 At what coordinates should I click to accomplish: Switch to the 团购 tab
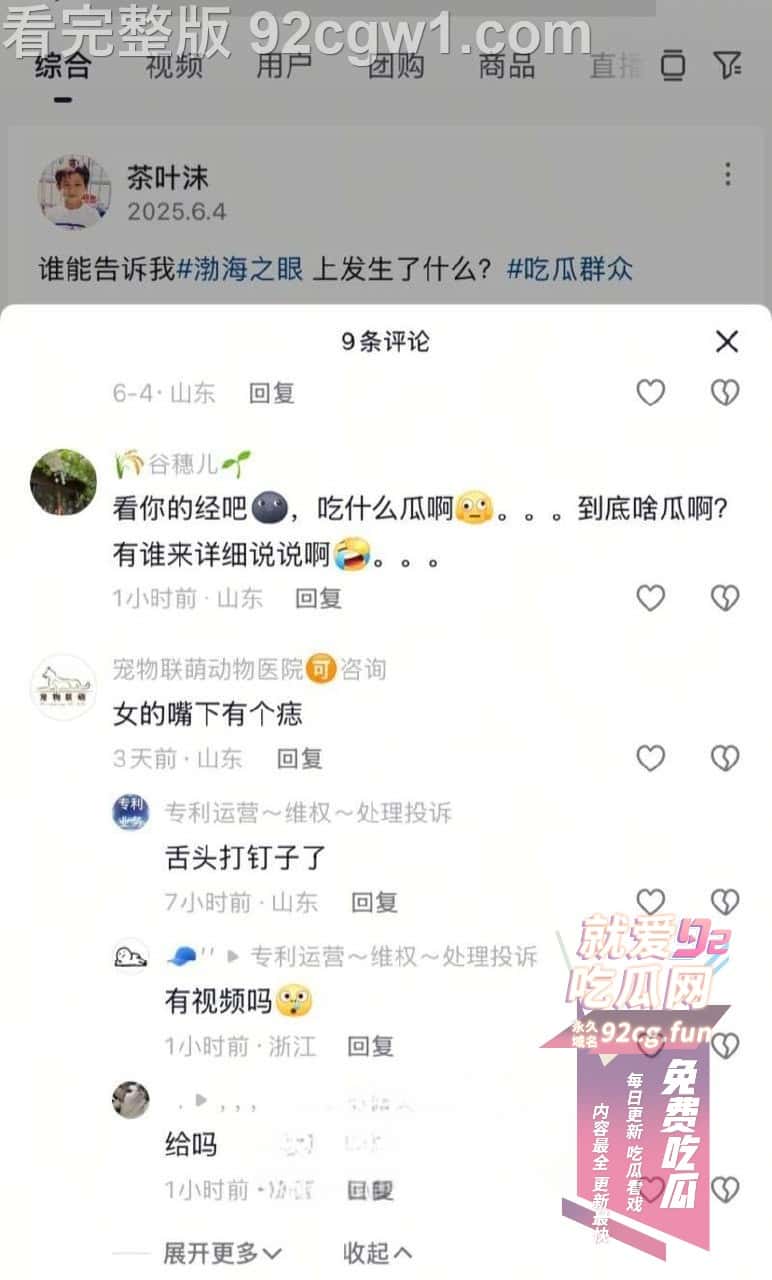[395, 66]
